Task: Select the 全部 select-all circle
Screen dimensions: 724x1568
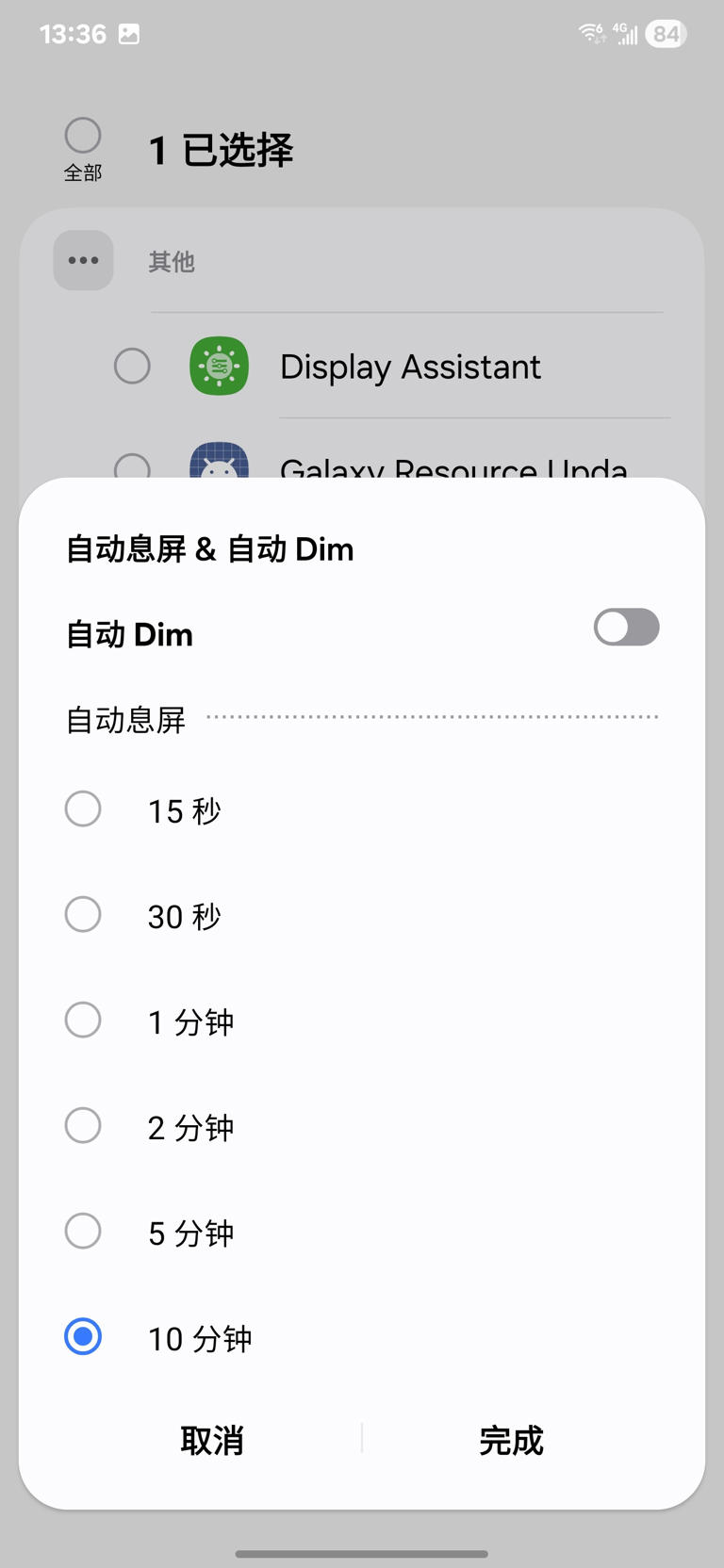Action: click(82, 135)
